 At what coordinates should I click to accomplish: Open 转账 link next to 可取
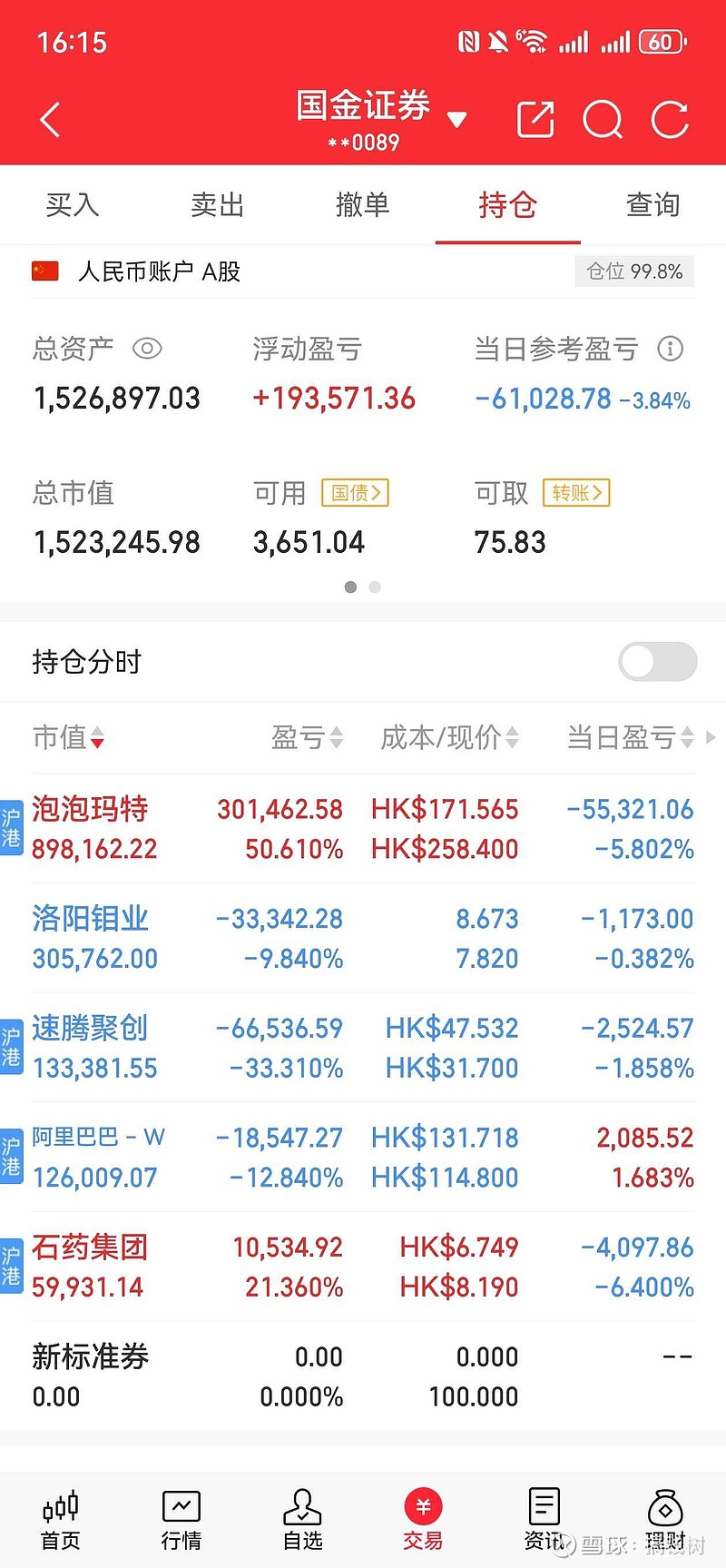pos(575,493)
